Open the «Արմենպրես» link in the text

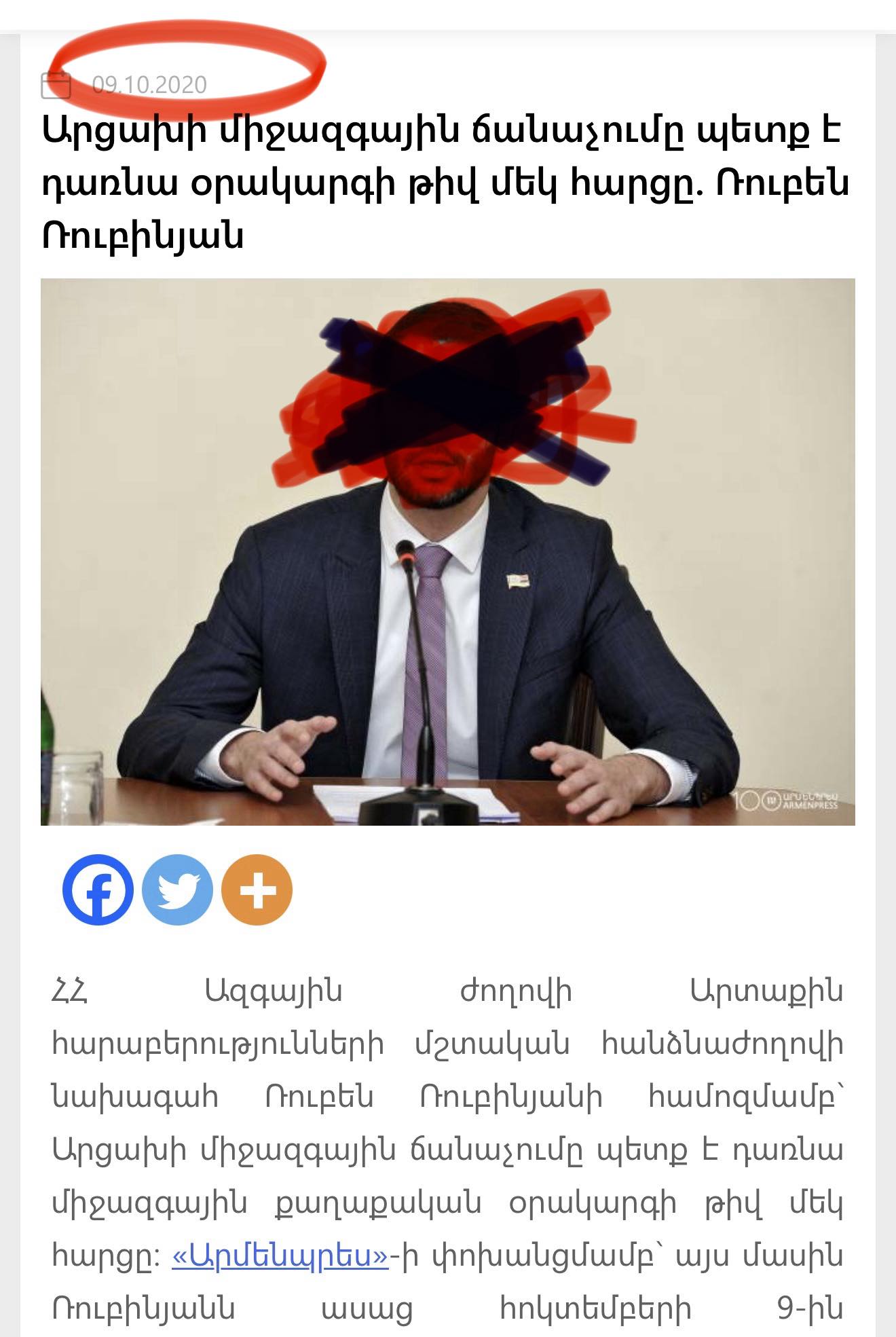(x=280, y=1256)
